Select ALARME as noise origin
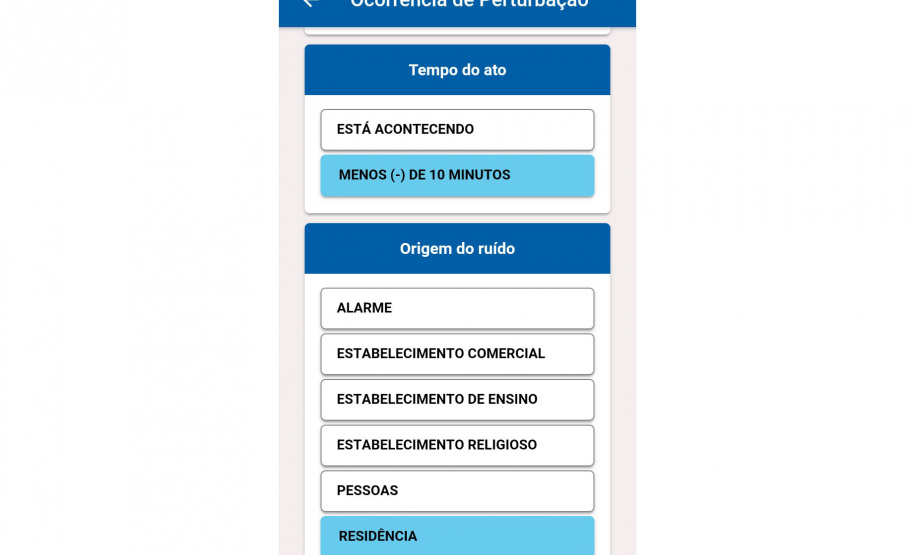Screen dimensions: 915x555 point(457,308)
